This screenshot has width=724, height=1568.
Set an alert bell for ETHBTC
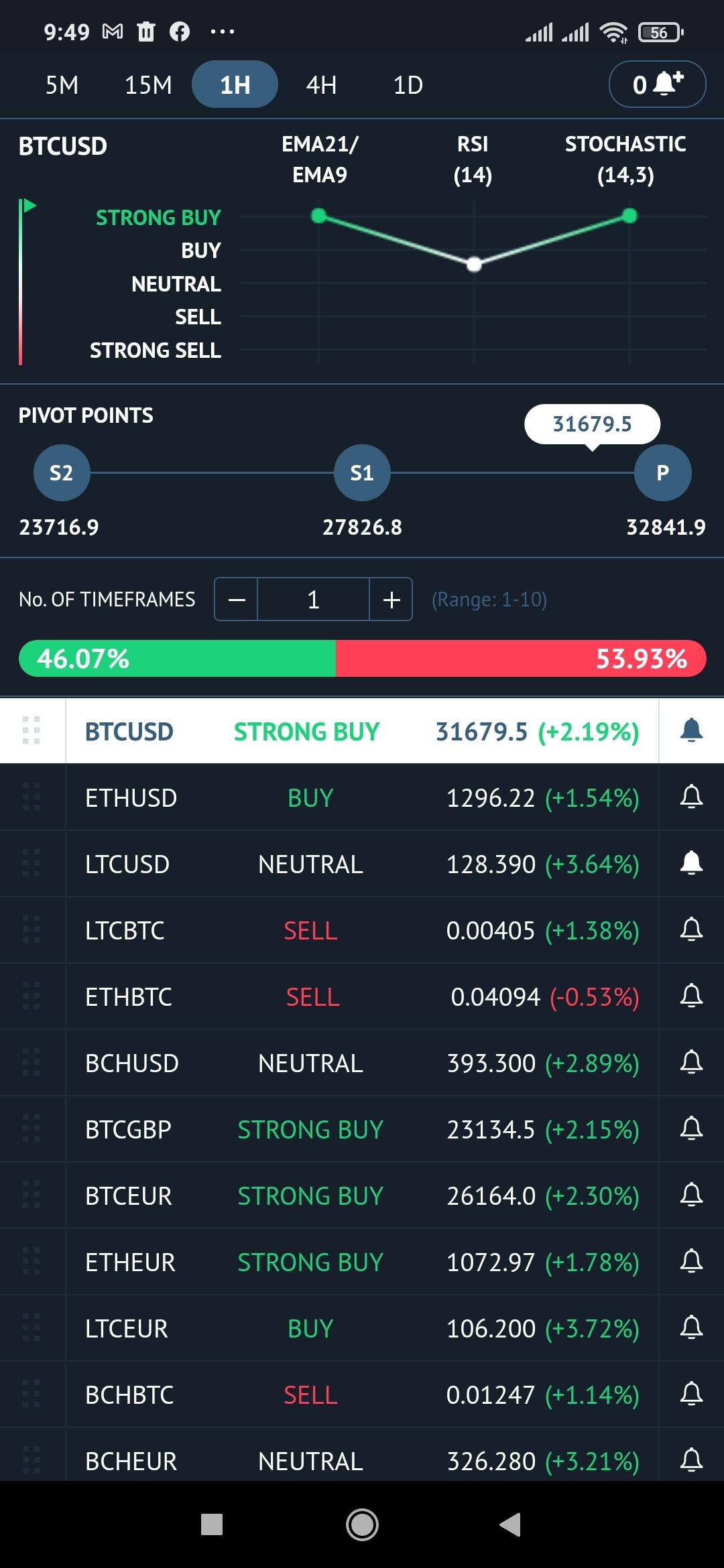691,996
